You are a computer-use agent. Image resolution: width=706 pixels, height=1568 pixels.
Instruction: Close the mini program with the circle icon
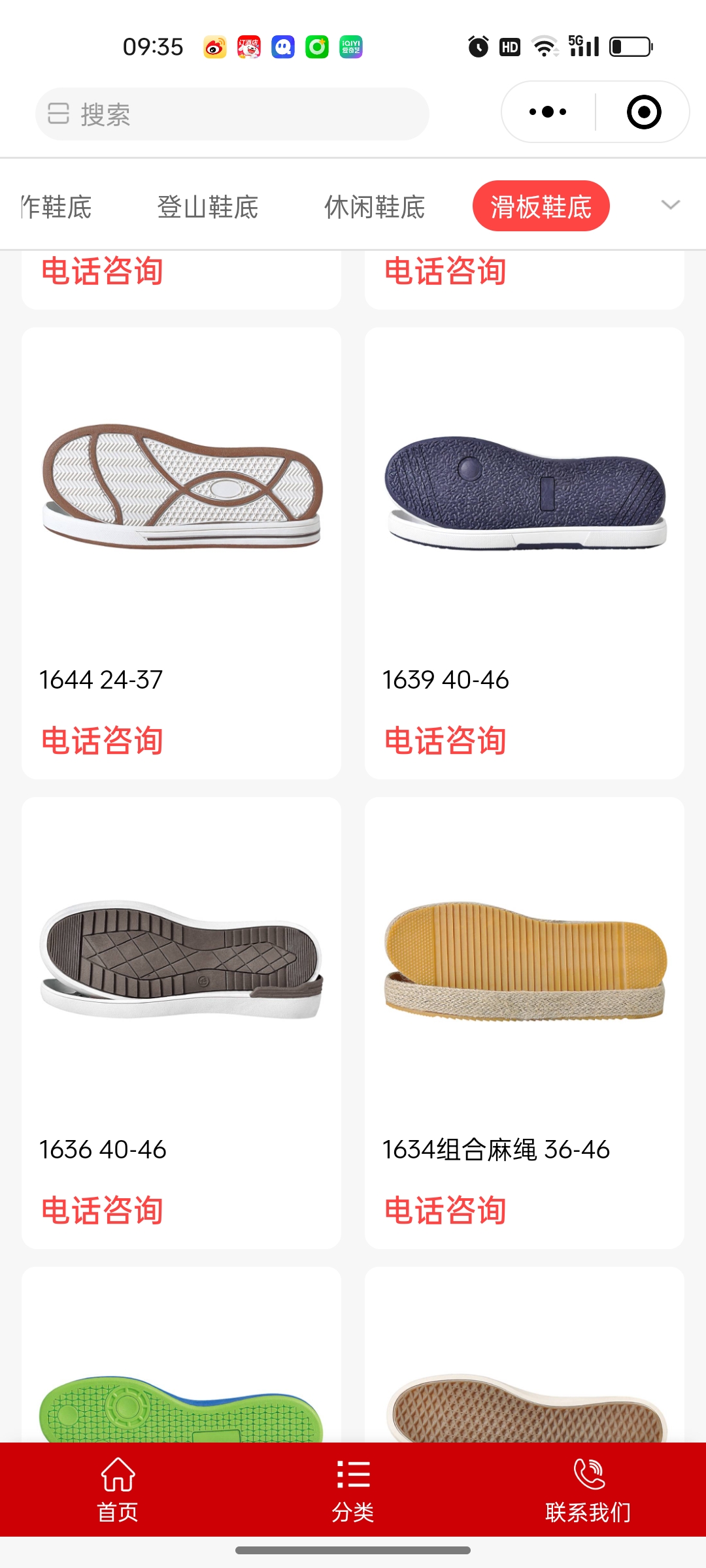coord(643,112)
